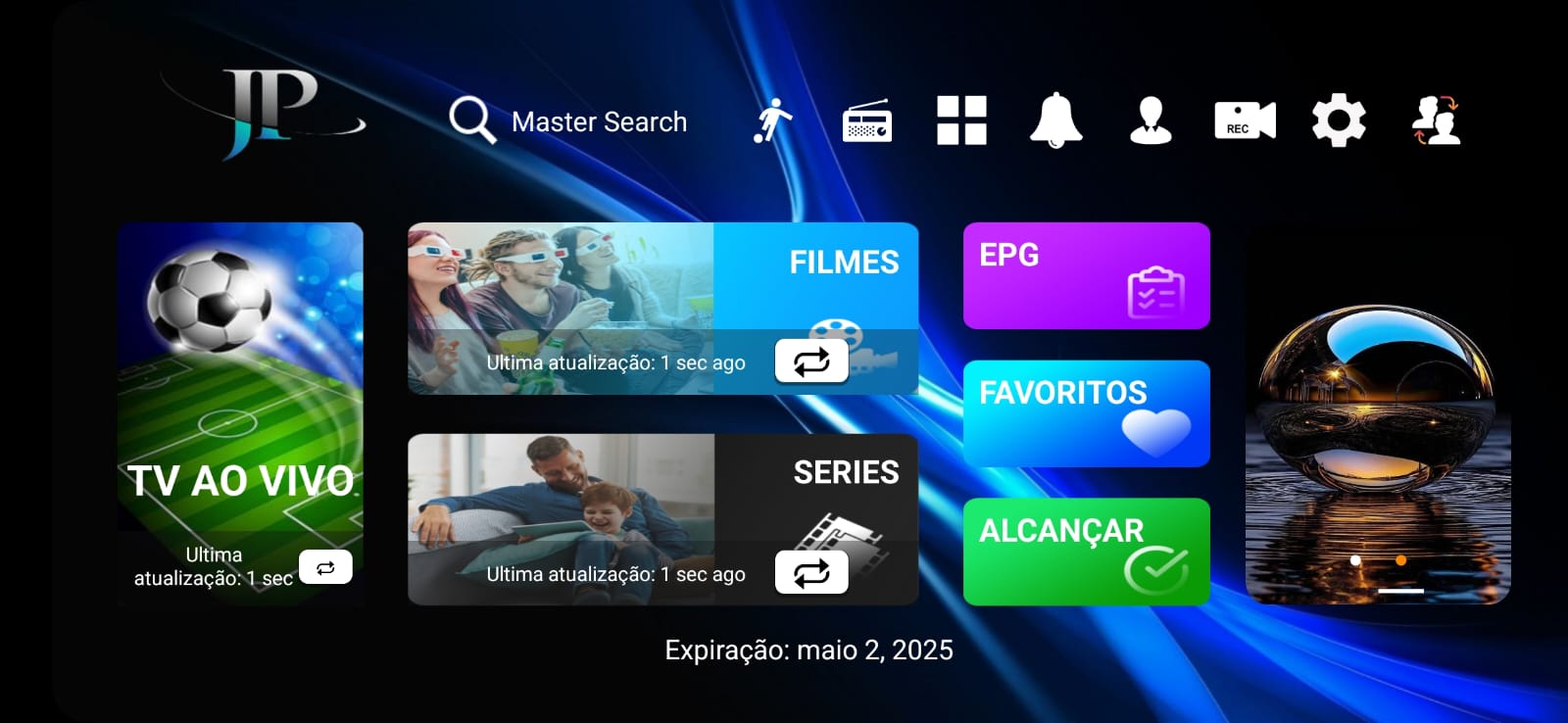Viewport: 1568px width, 723px height.
Task: Open the user profile icon
Action: [x=1151, y=121]
